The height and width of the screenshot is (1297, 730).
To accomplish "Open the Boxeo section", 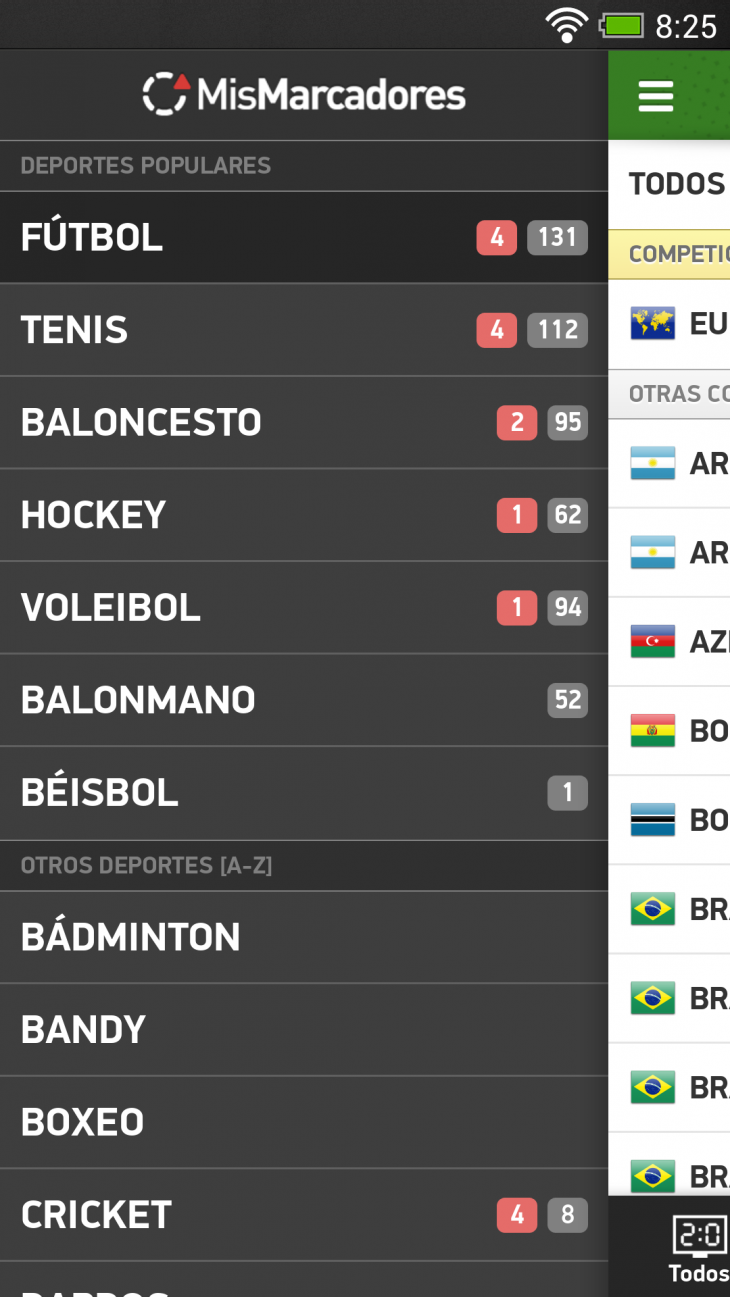I will tap(304, 1122).
